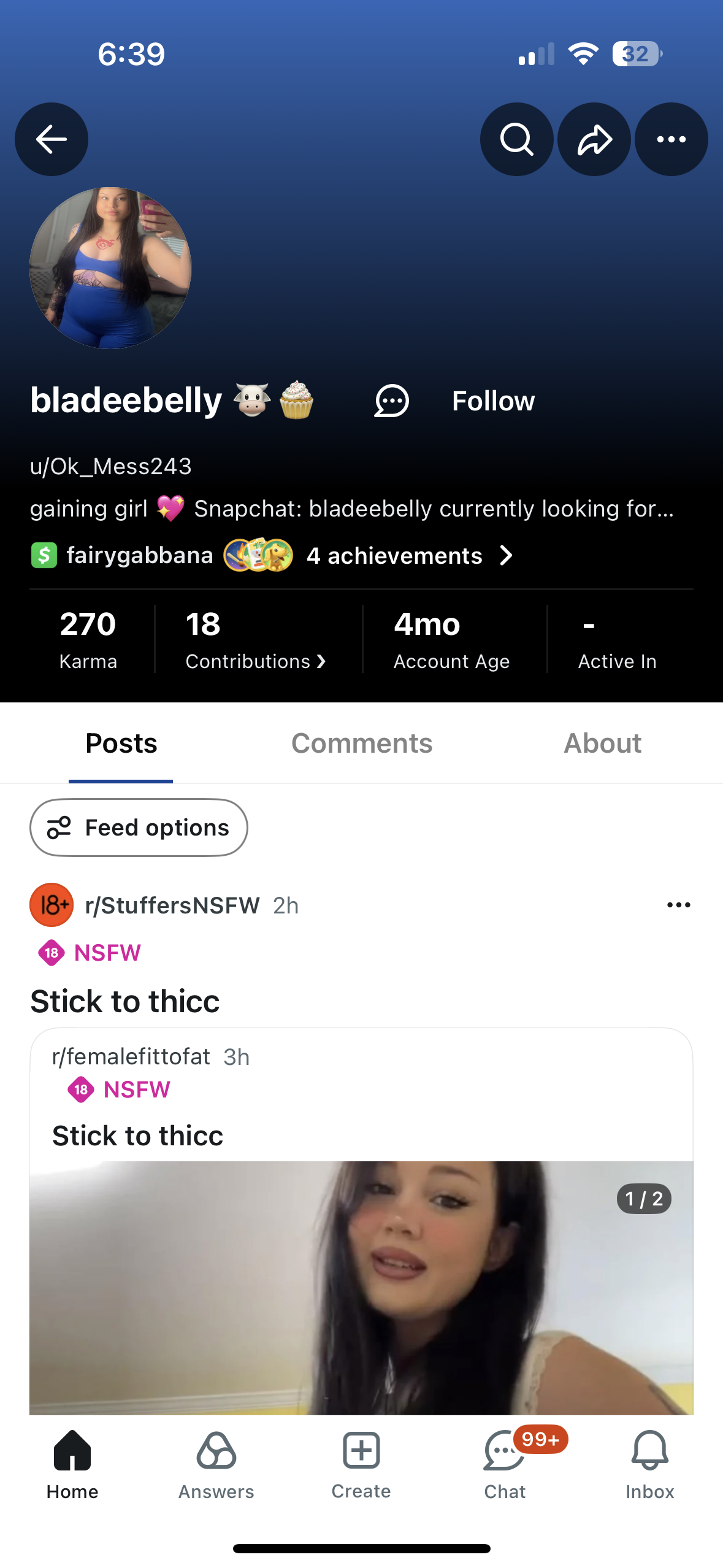Switch to the Comments tab
The image size is (723, 1568).
click(362, 744)
